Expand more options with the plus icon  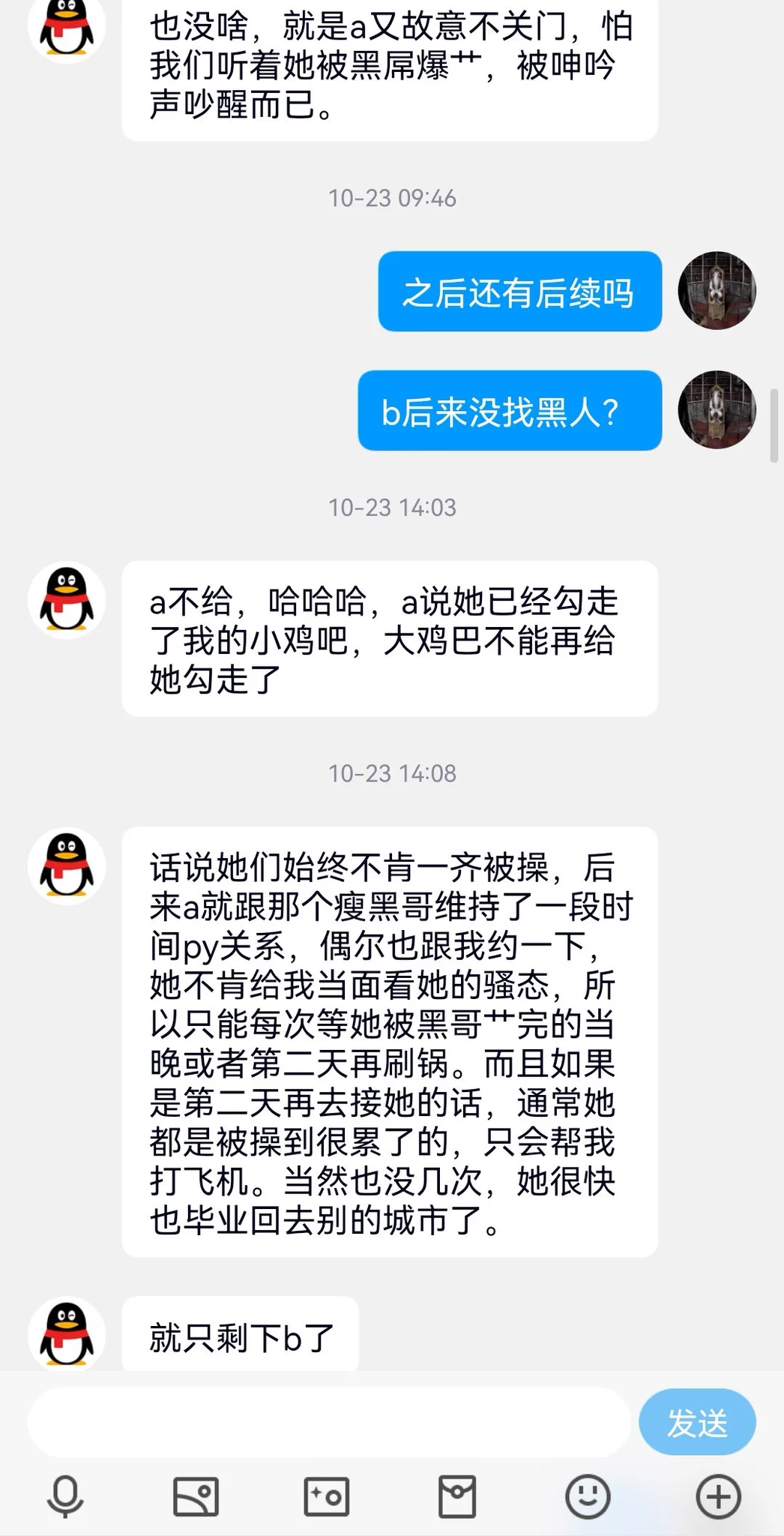(x=718, y=1497)
